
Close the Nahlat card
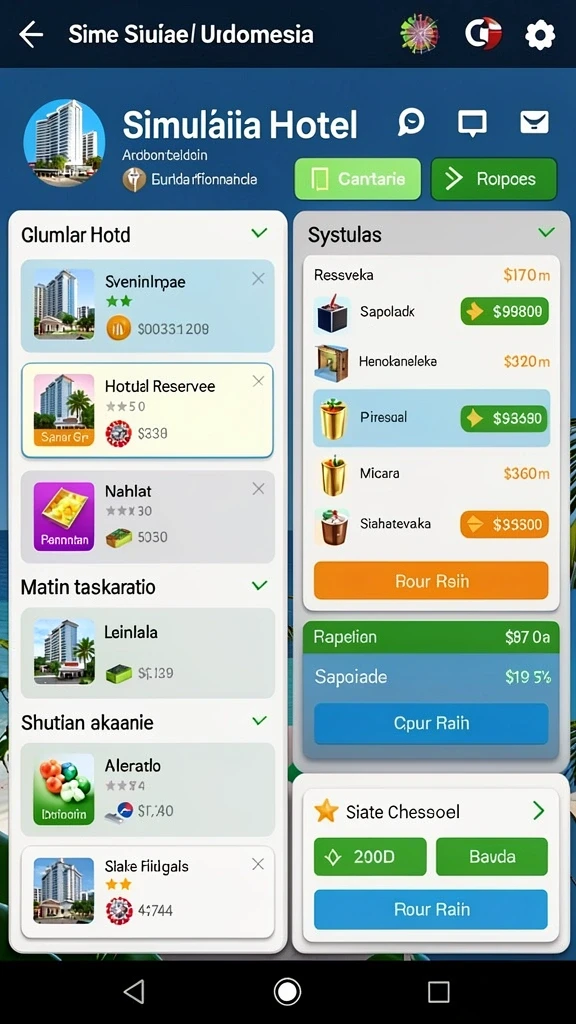click(x=258, y=488)
